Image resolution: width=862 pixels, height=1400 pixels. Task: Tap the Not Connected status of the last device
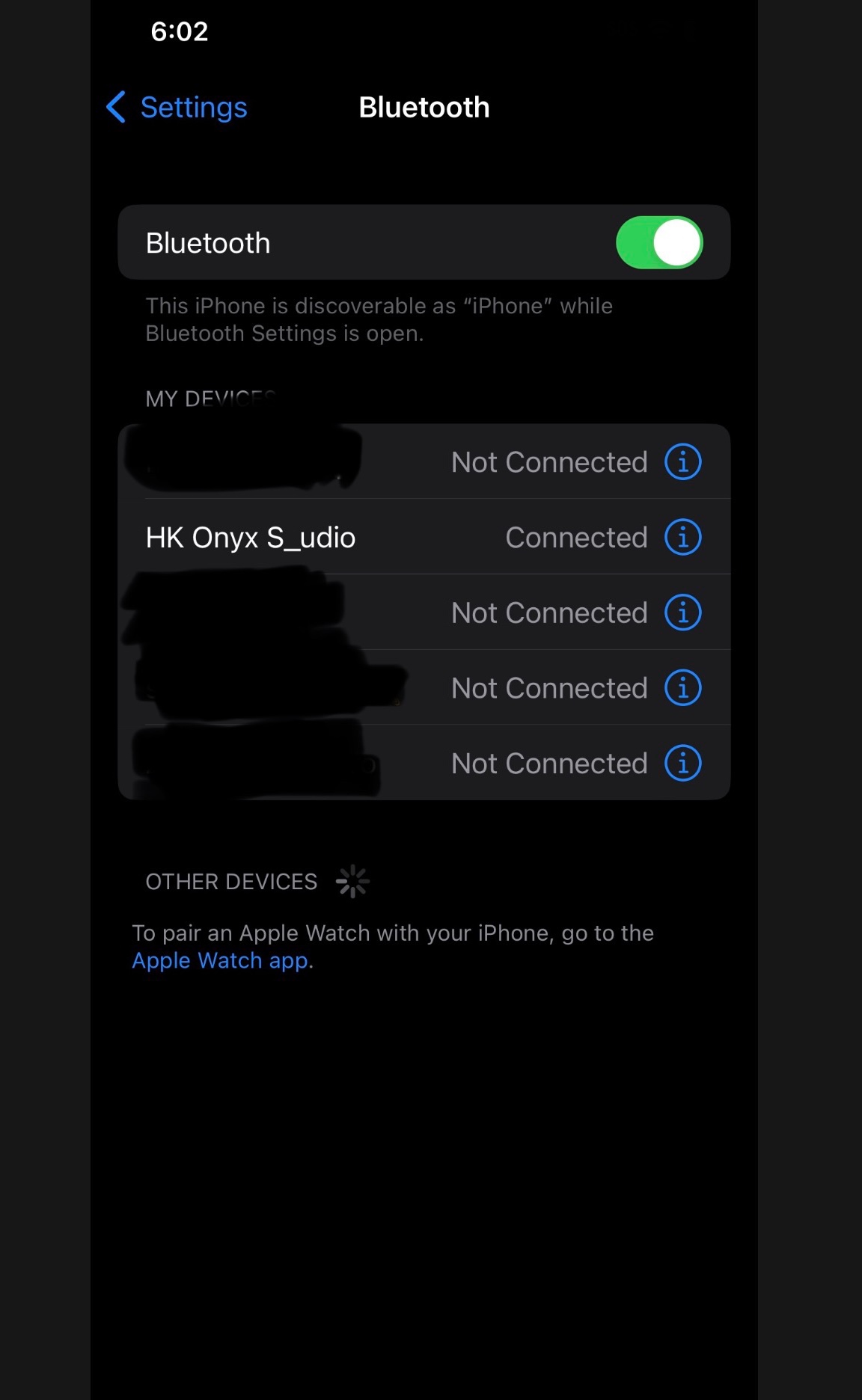(549, 763)
